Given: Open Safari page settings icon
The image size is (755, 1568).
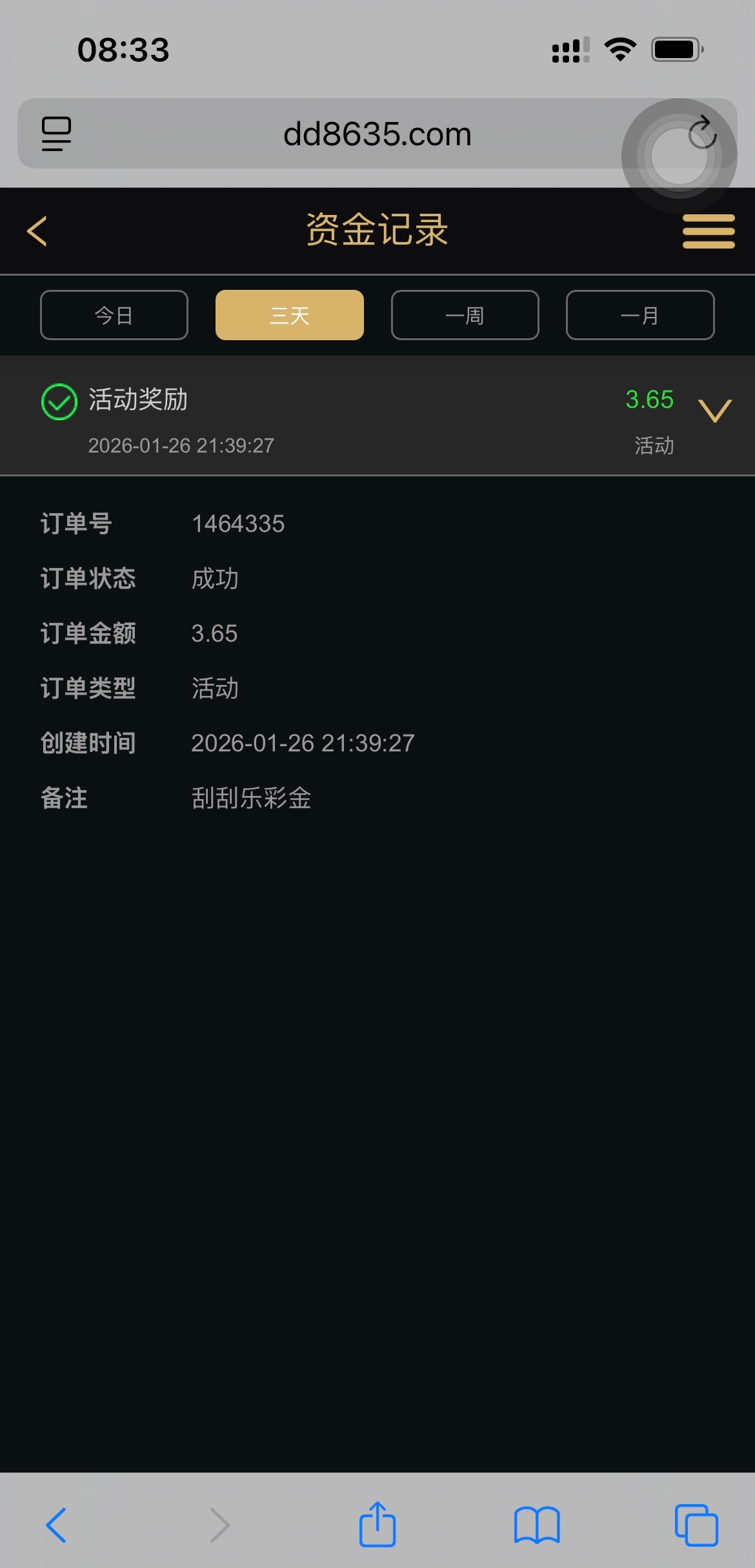Looking at the screenshot, I should (57, 134).
